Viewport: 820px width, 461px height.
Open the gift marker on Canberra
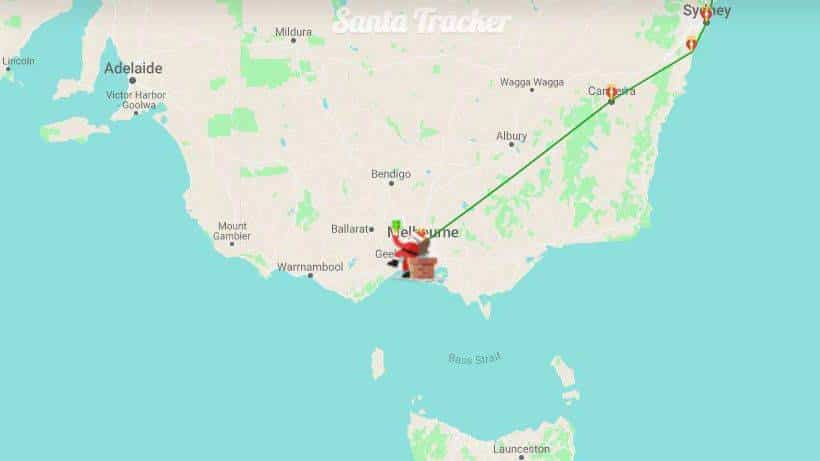click(611, 92)
